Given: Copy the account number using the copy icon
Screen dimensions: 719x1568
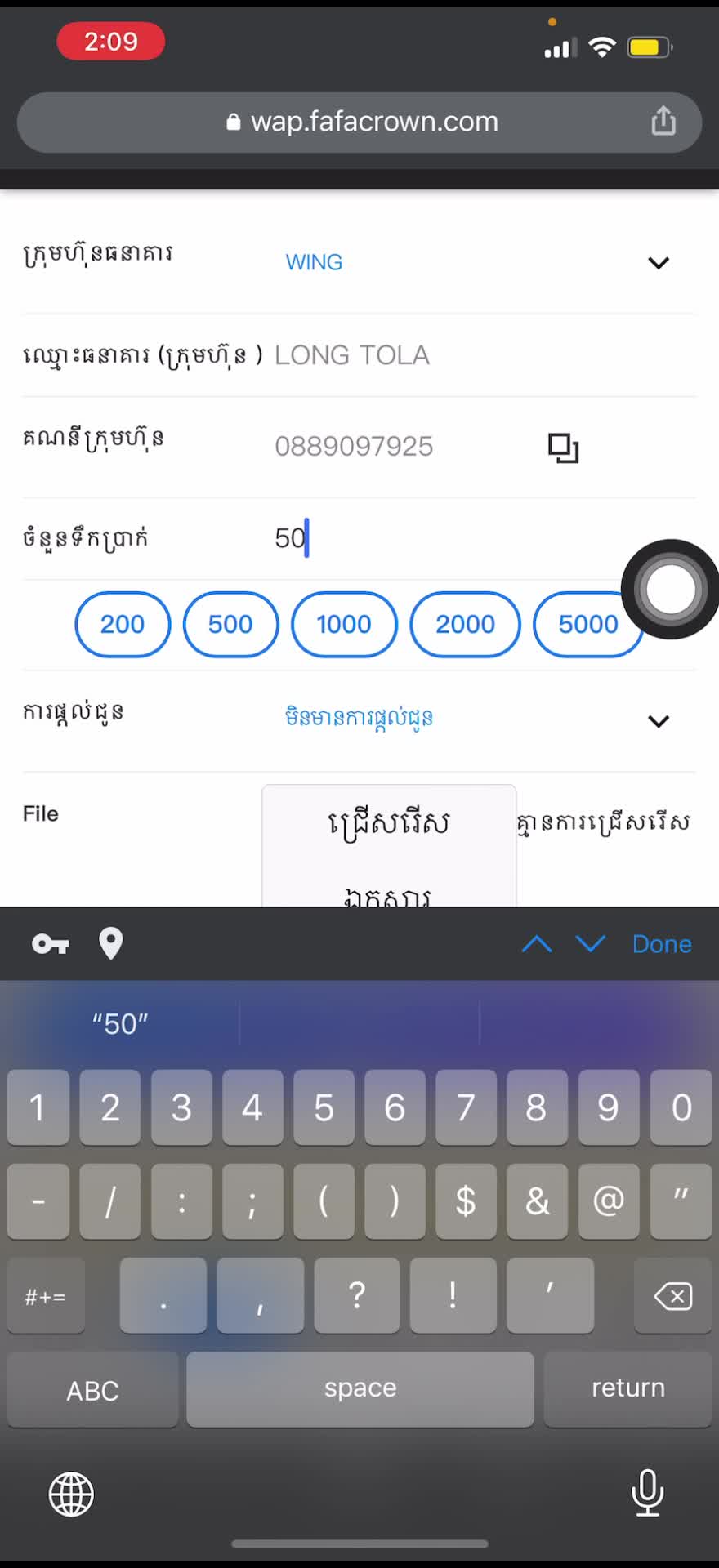Looking at the screenshot, I should 562,448.
